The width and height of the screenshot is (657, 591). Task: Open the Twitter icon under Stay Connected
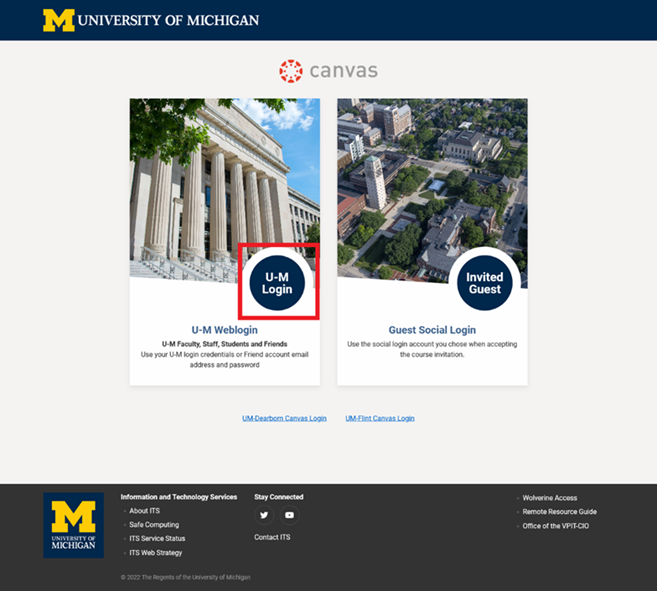[x=264, y=515]
